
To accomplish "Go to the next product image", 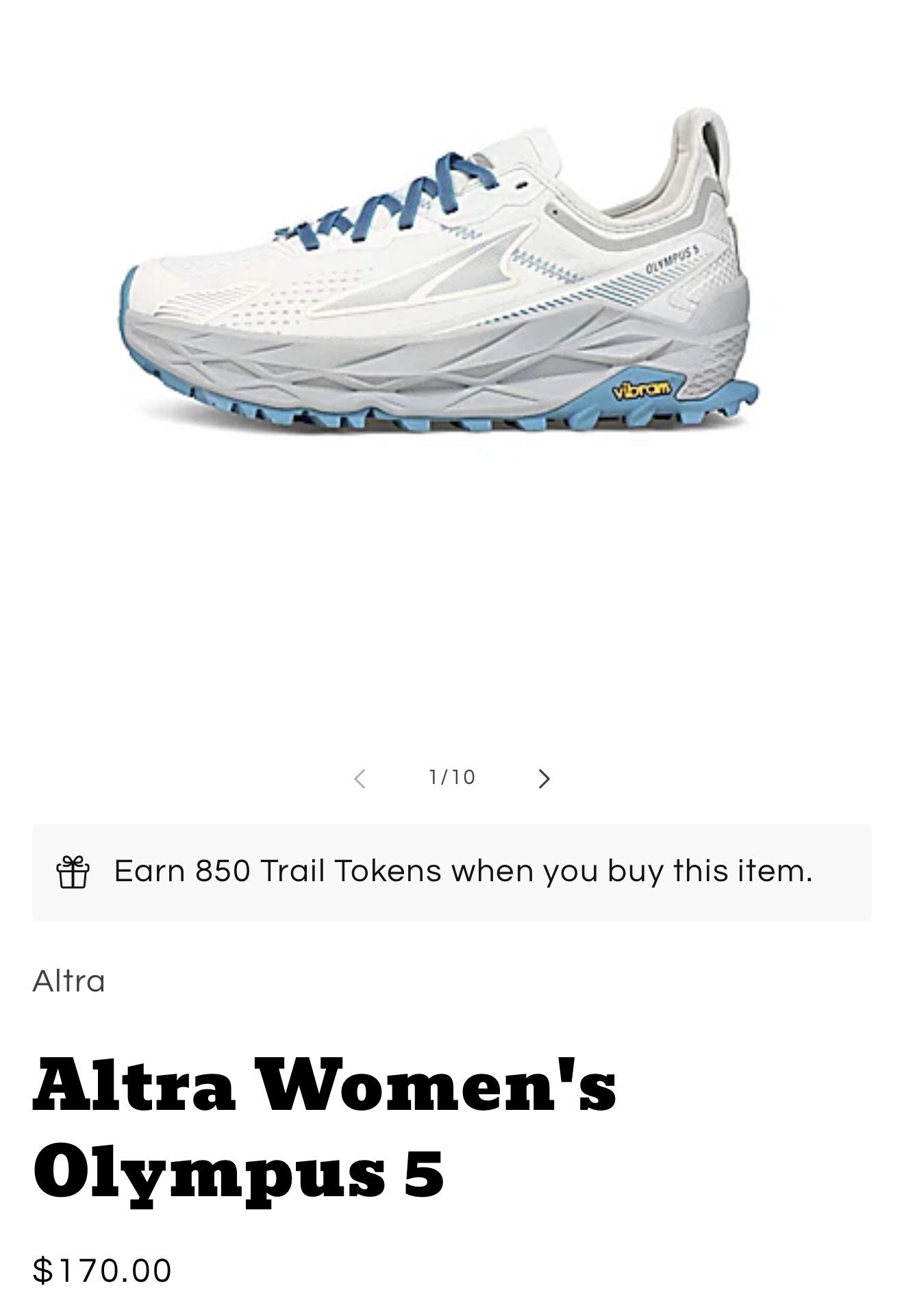I will click(544, 779).
